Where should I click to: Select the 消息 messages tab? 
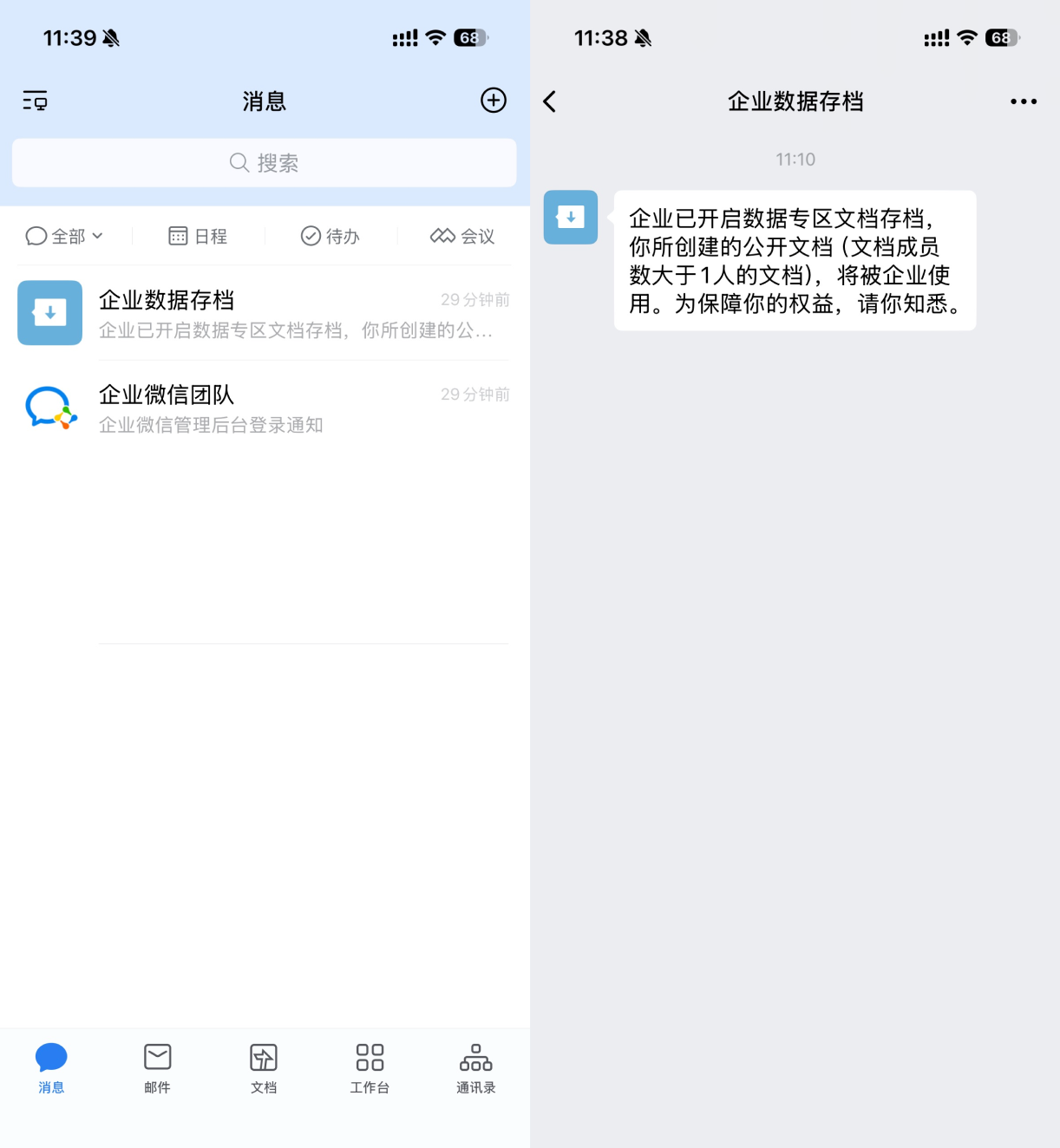tap(51, 1068)
